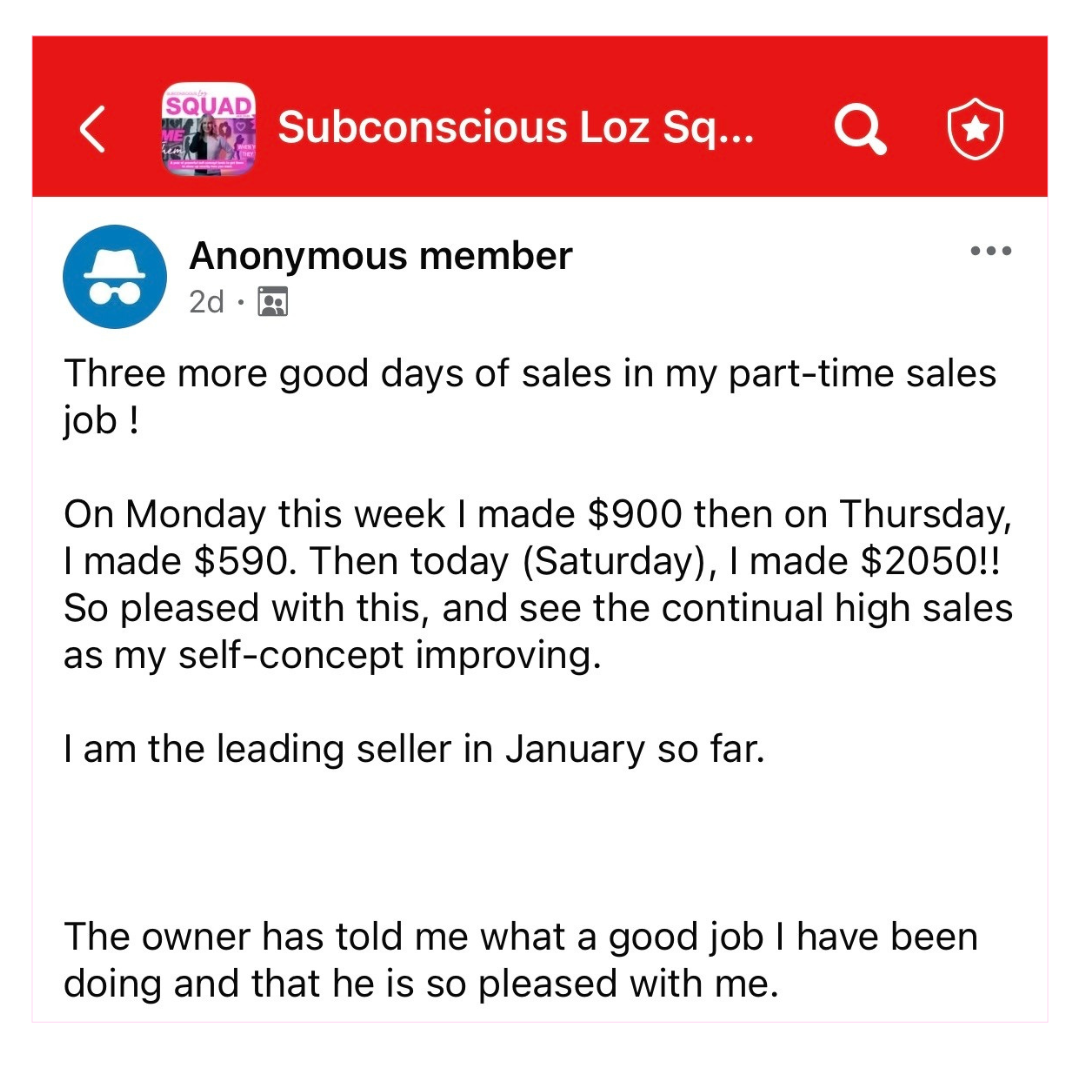The width and height of the screenshot is (1080, 1080).
Task: Open the Subconscious Loz Squad group page
Action: [516, 127]
